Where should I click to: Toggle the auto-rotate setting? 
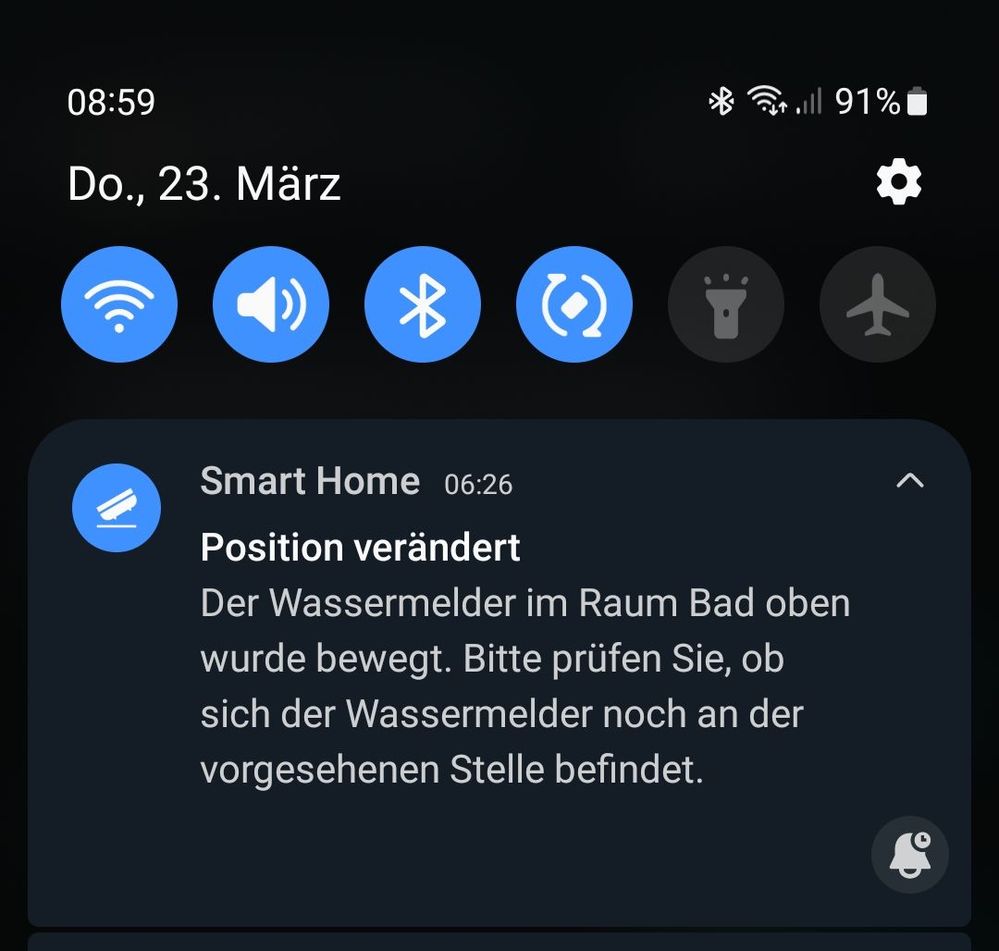click(x=574, y=304)
